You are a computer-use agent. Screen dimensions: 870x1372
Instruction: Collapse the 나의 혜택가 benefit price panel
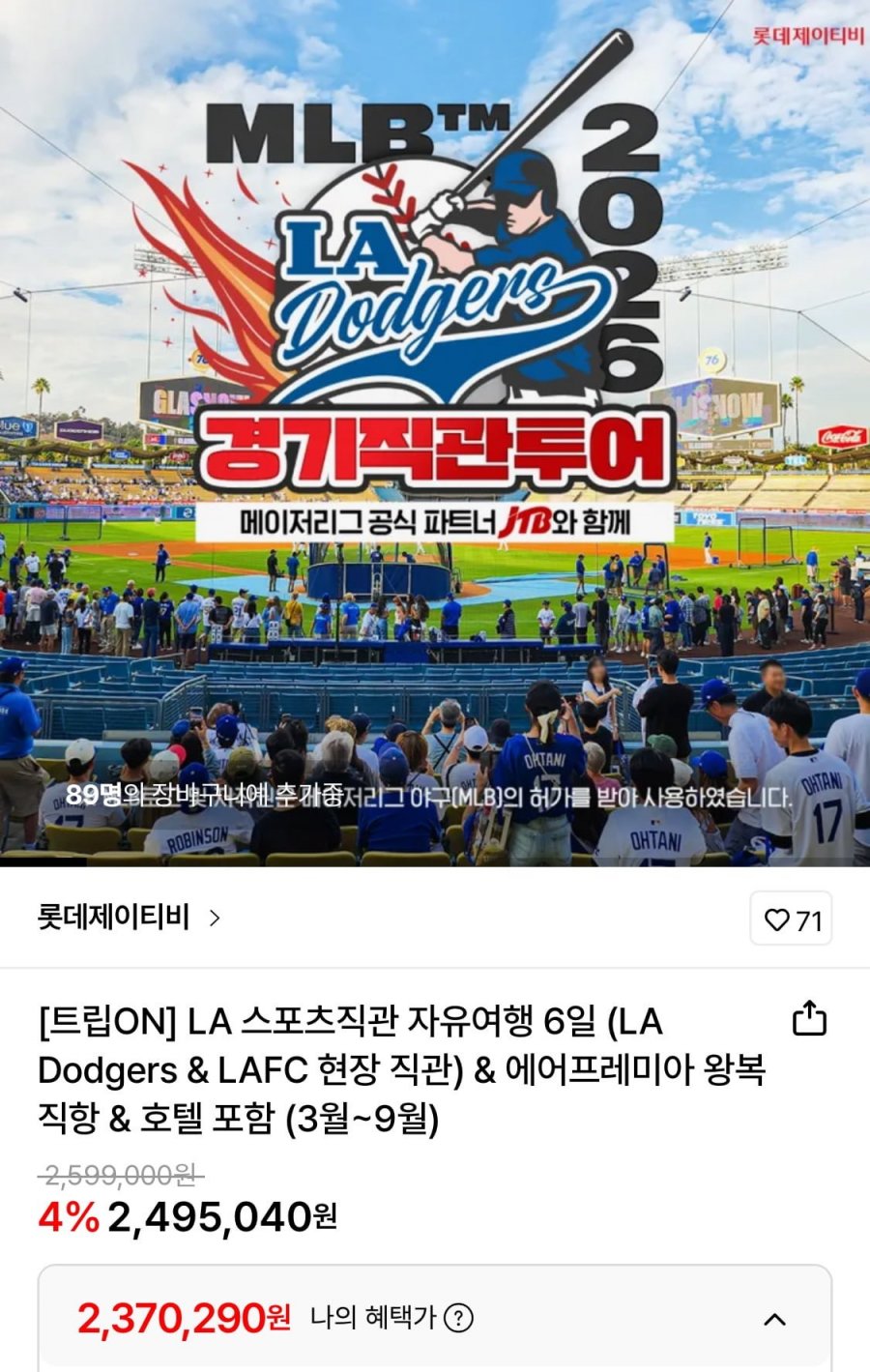tap(774, 1319)
